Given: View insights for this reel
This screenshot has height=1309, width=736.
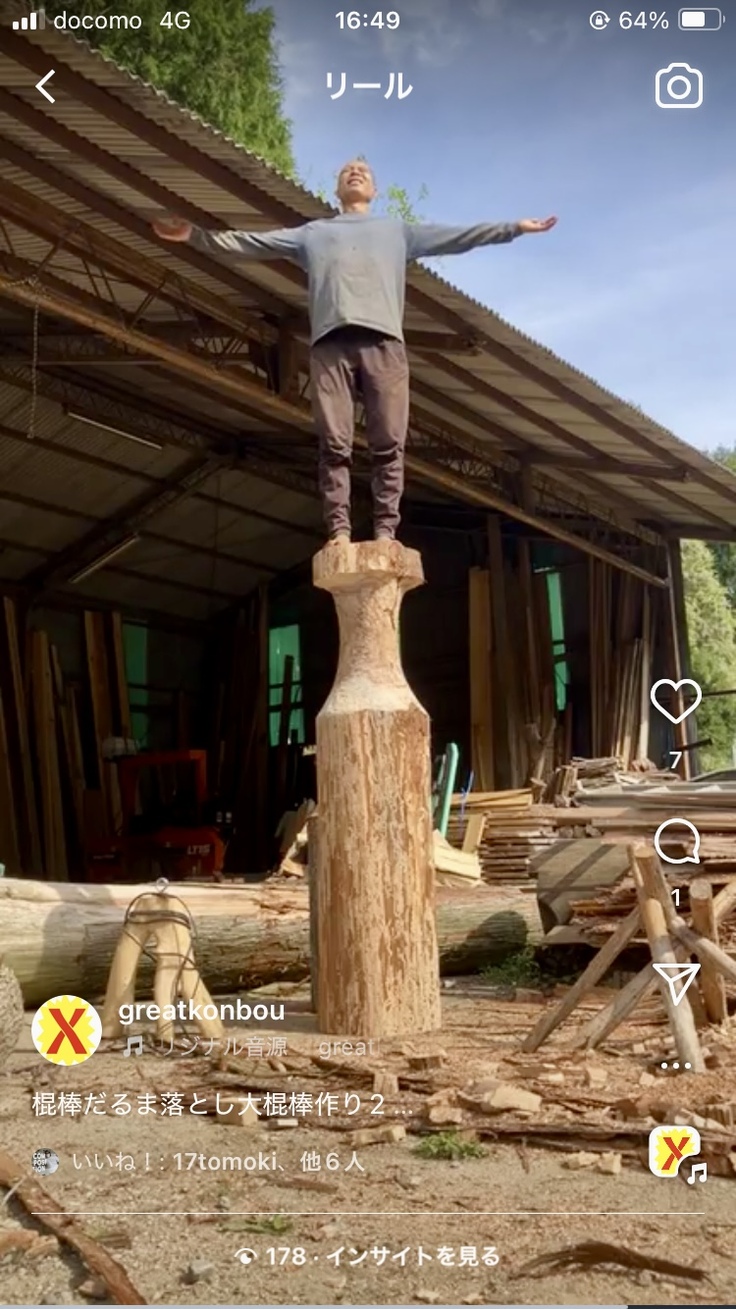Looking at the screenshot, I should pyautogui.click(x=368, y=1256).
